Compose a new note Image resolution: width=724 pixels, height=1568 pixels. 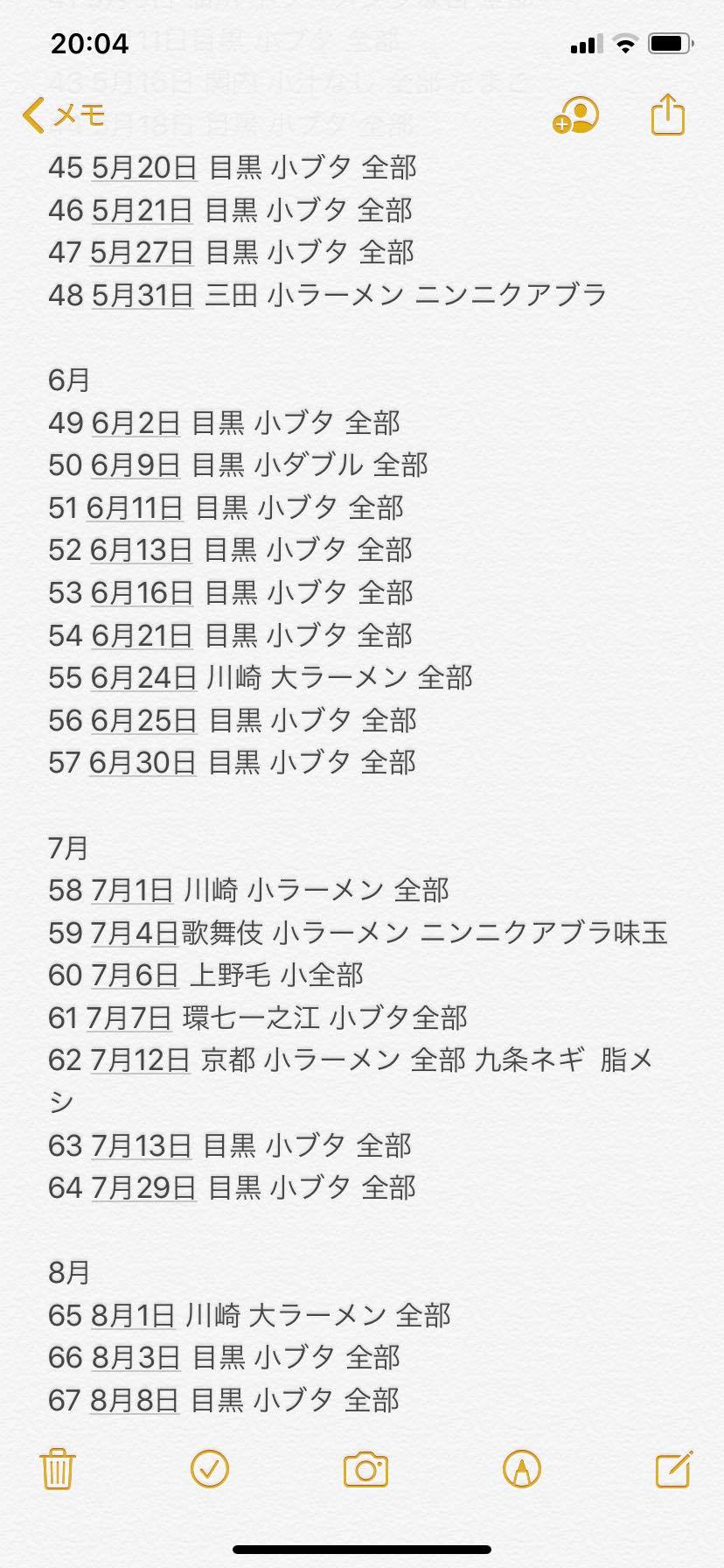click(674, 1468)
